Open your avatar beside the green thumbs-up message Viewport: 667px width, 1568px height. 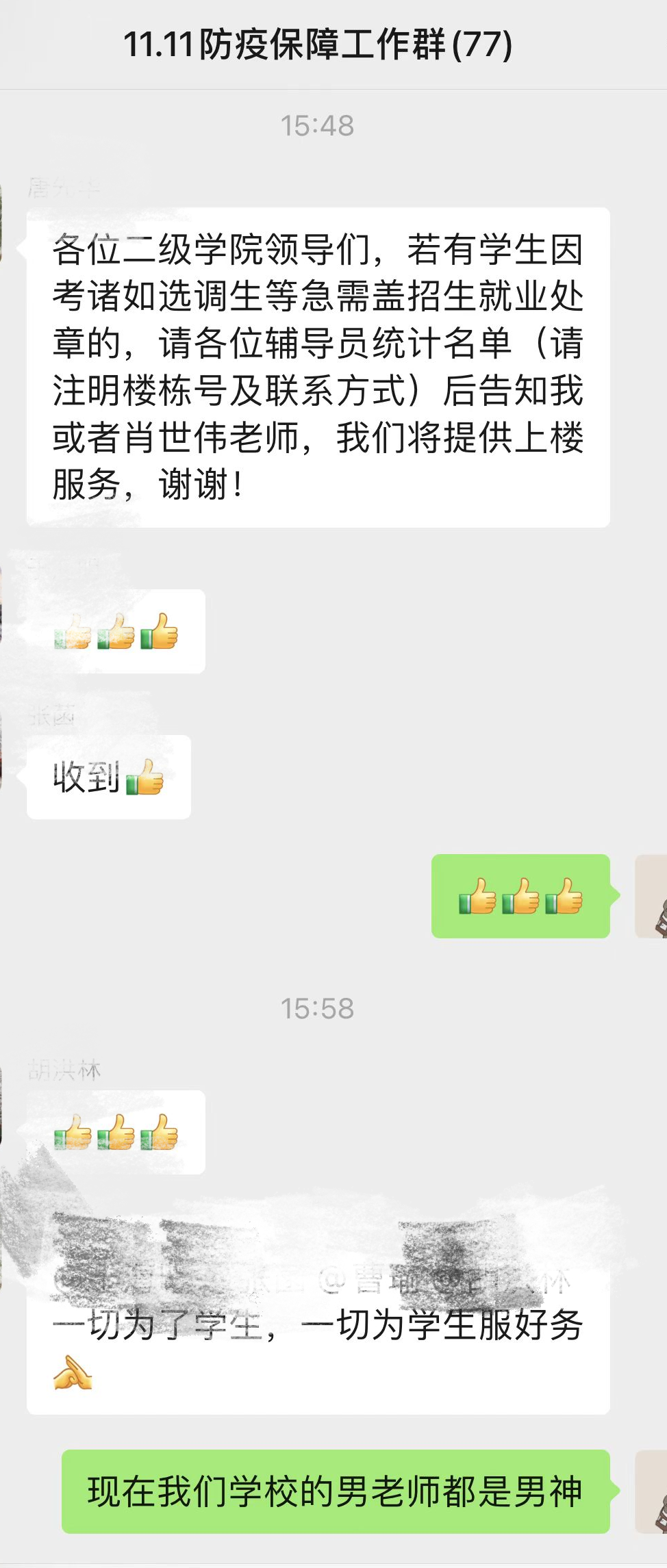pyautogui.click(x=651, y=896)
